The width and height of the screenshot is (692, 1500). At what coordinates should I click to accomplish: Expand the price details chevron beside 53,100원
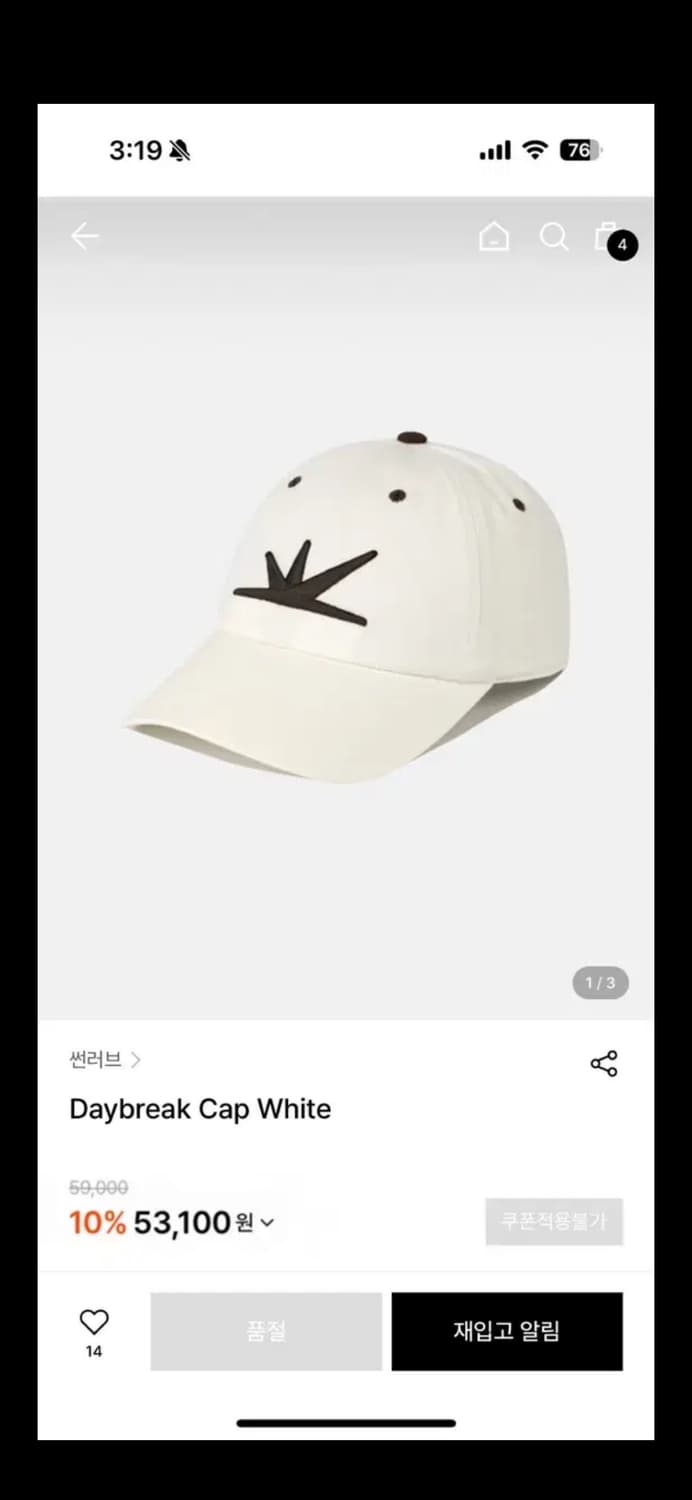click(267, 1222)
